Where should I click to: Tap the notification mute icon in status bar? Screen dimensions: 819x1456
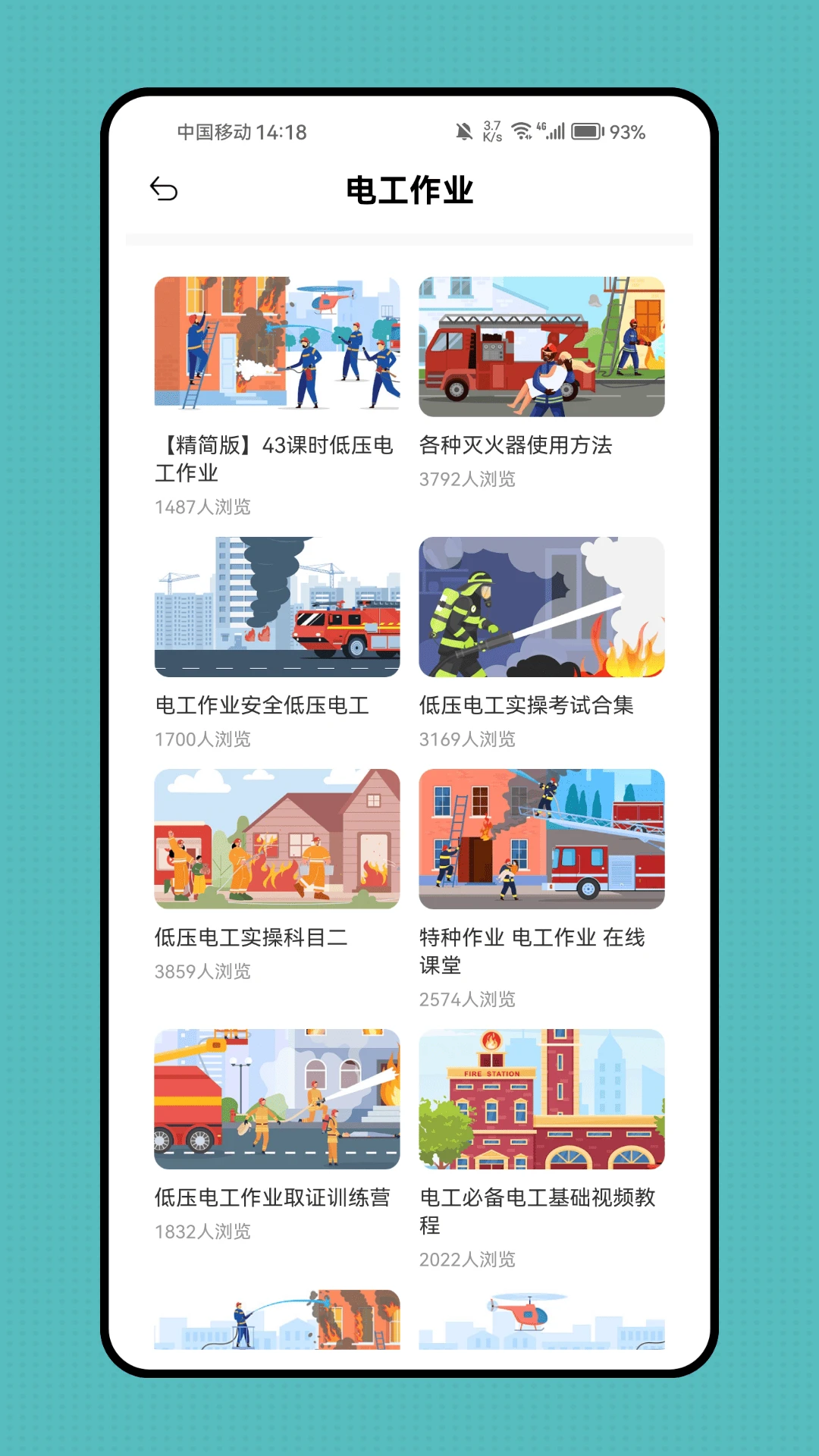click(466, 131)
